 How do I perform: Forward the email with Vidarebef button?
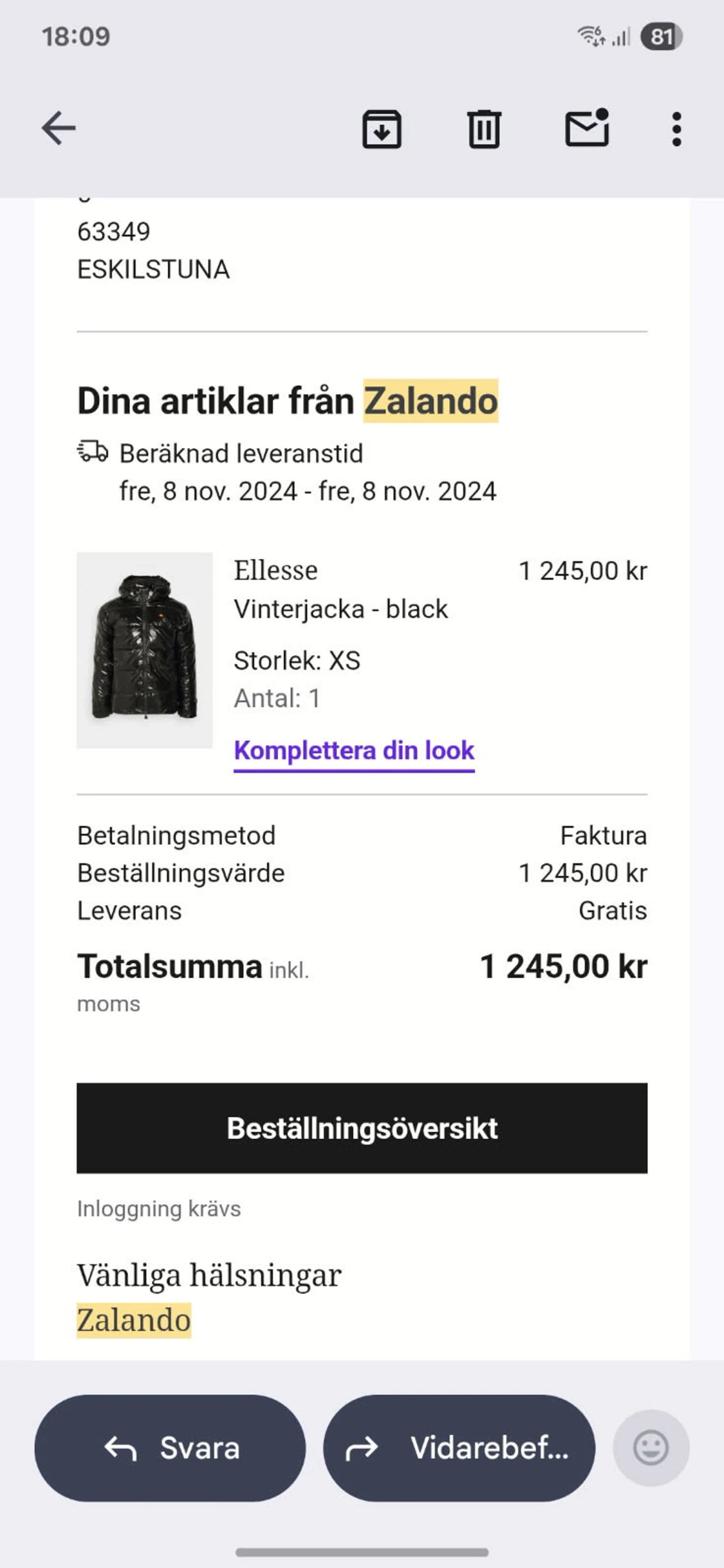click(x=458, y=1447)
